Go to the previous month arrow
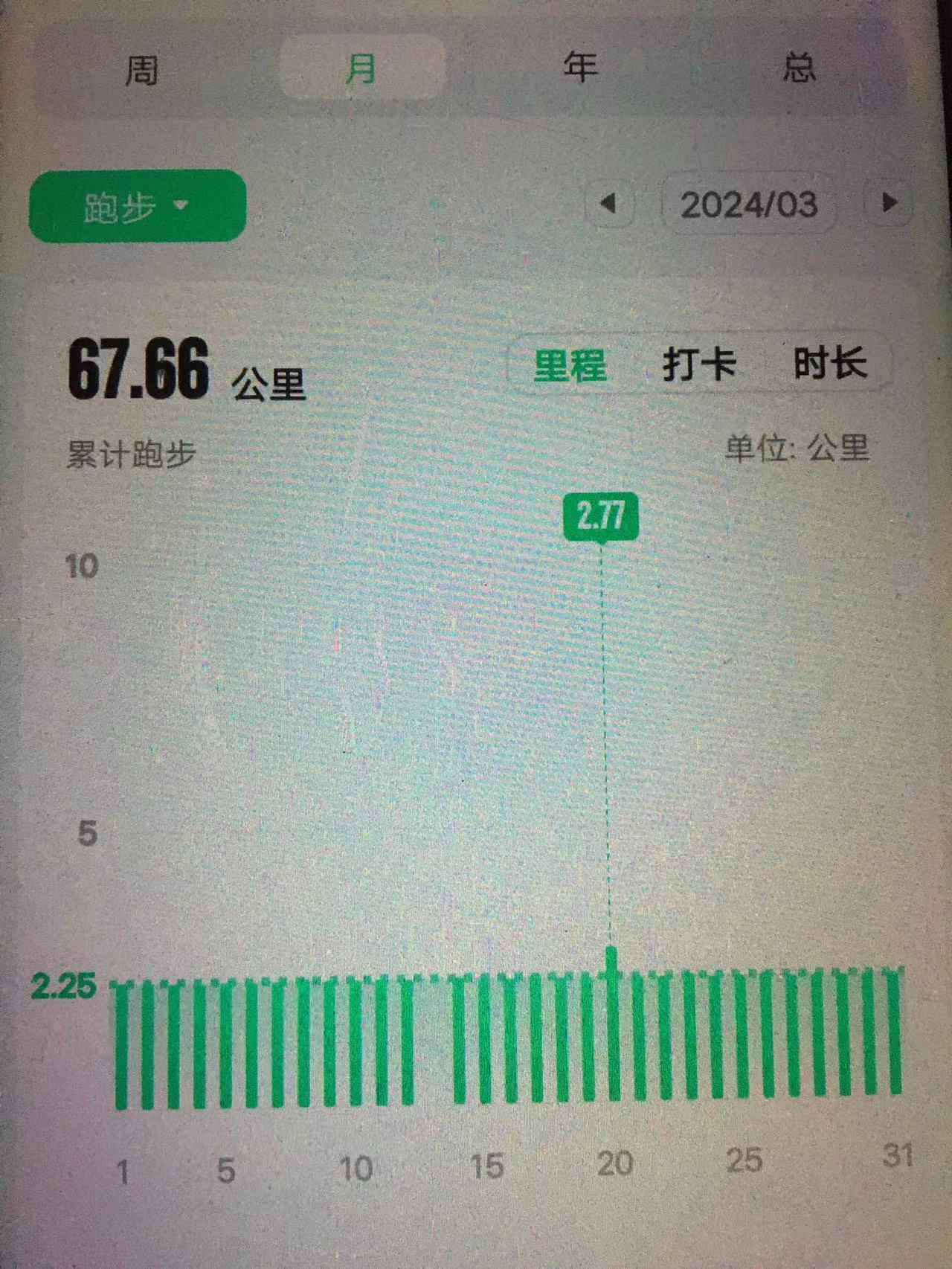This screenshot has width=952, height=1269. [x=609, y=203]
